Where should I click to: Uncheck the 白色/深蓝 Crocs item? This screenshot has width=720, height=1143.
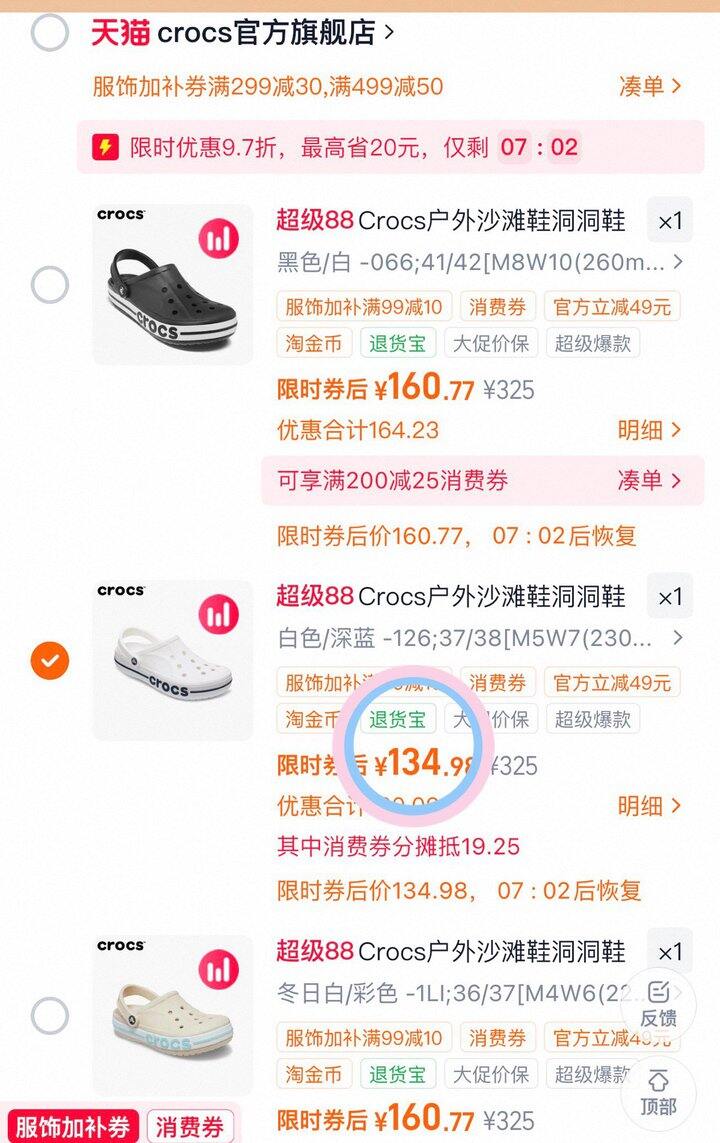[49, 661]
